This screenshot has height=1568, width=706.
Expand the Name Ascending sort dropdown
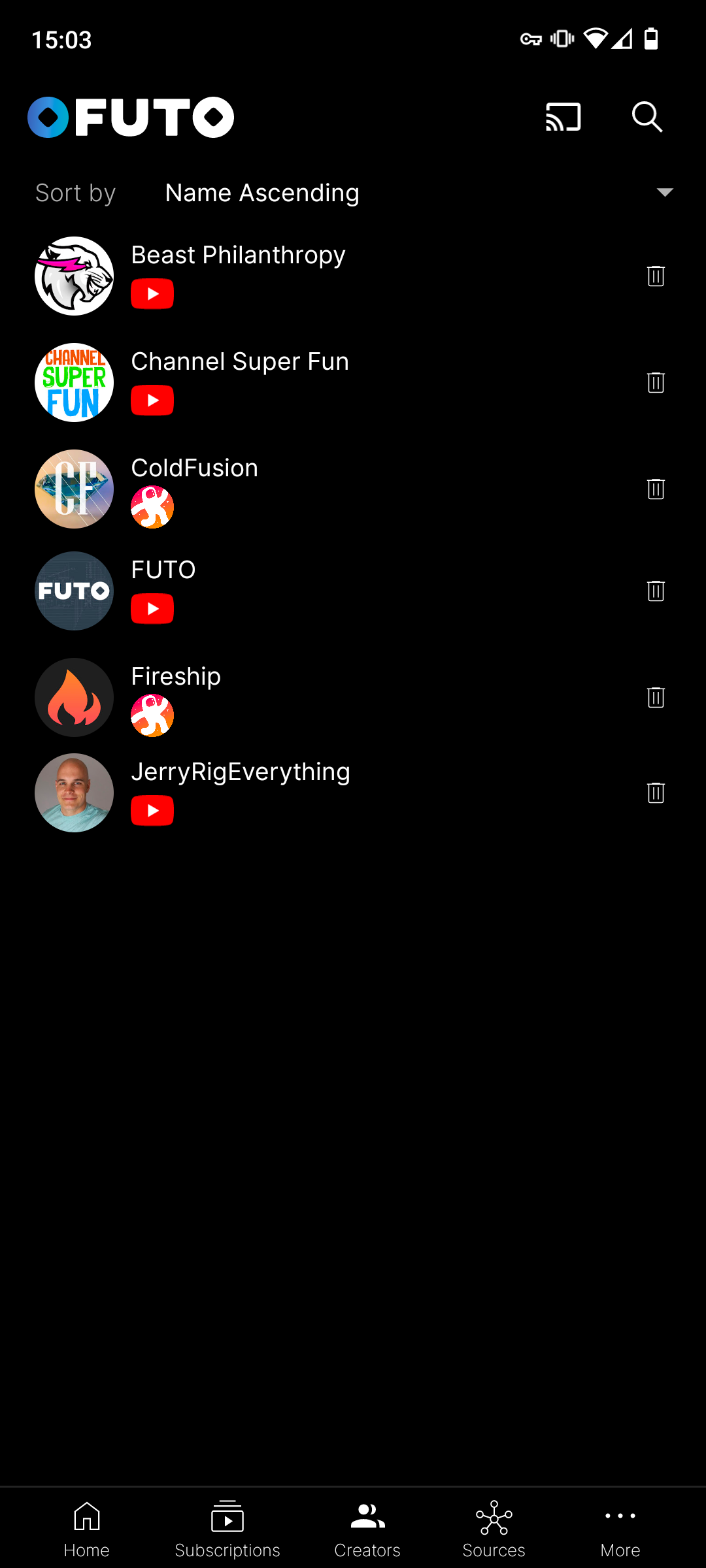pyautogui.click(x=418, y=193)
